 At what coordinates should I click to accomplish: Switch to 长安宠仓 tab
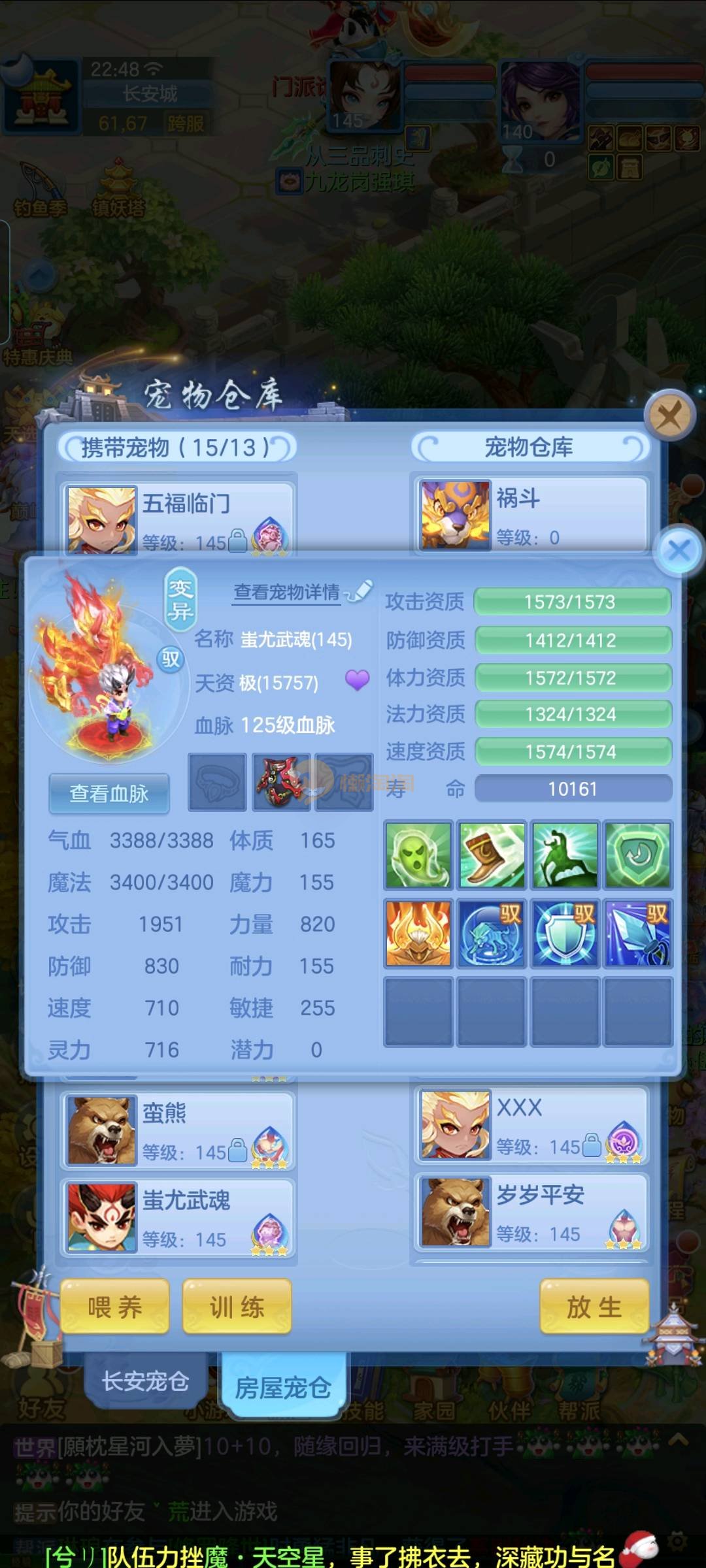click(x=145, y=1381)
